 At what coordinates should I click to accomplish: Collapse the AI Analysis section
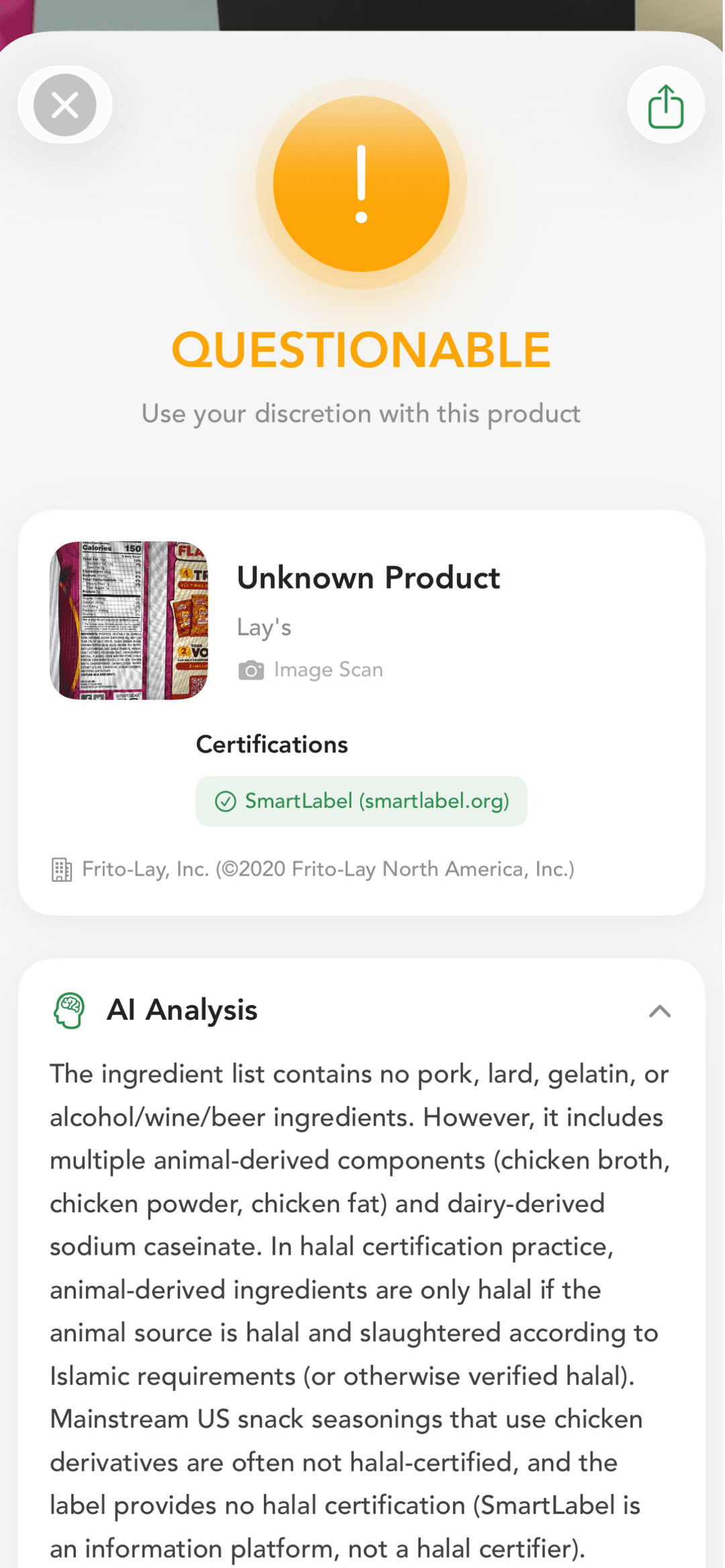[659, 1010]
